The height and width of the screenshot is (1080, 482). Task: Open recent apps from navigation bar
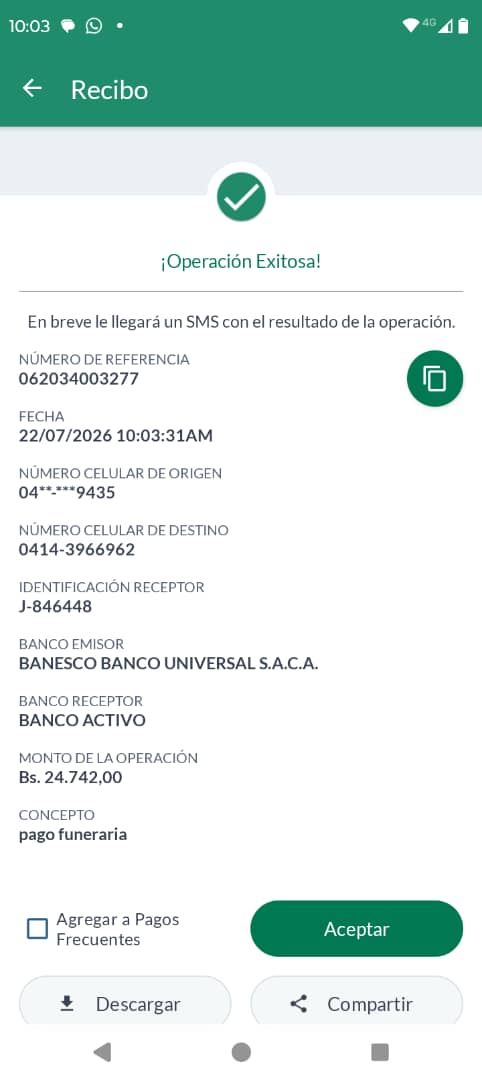pyautogui.click(x=379, y=1052)
